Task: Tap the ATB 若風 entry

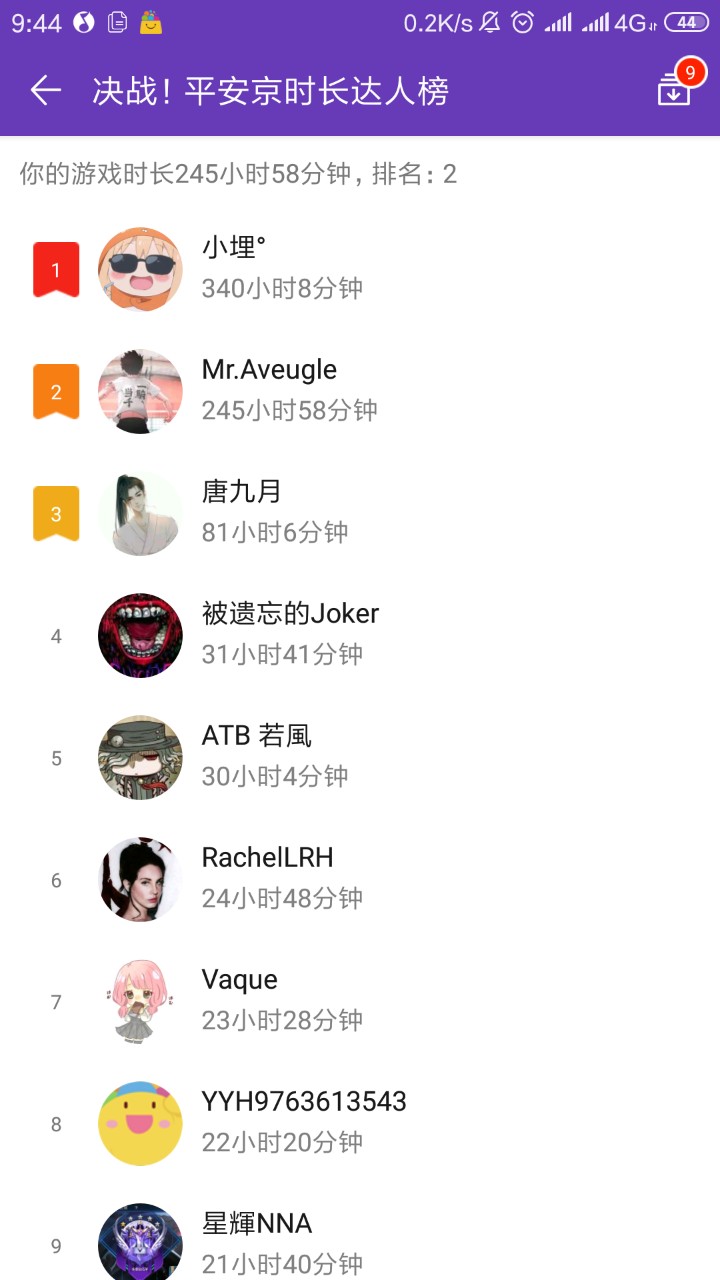Action: (x=360, y=757)
